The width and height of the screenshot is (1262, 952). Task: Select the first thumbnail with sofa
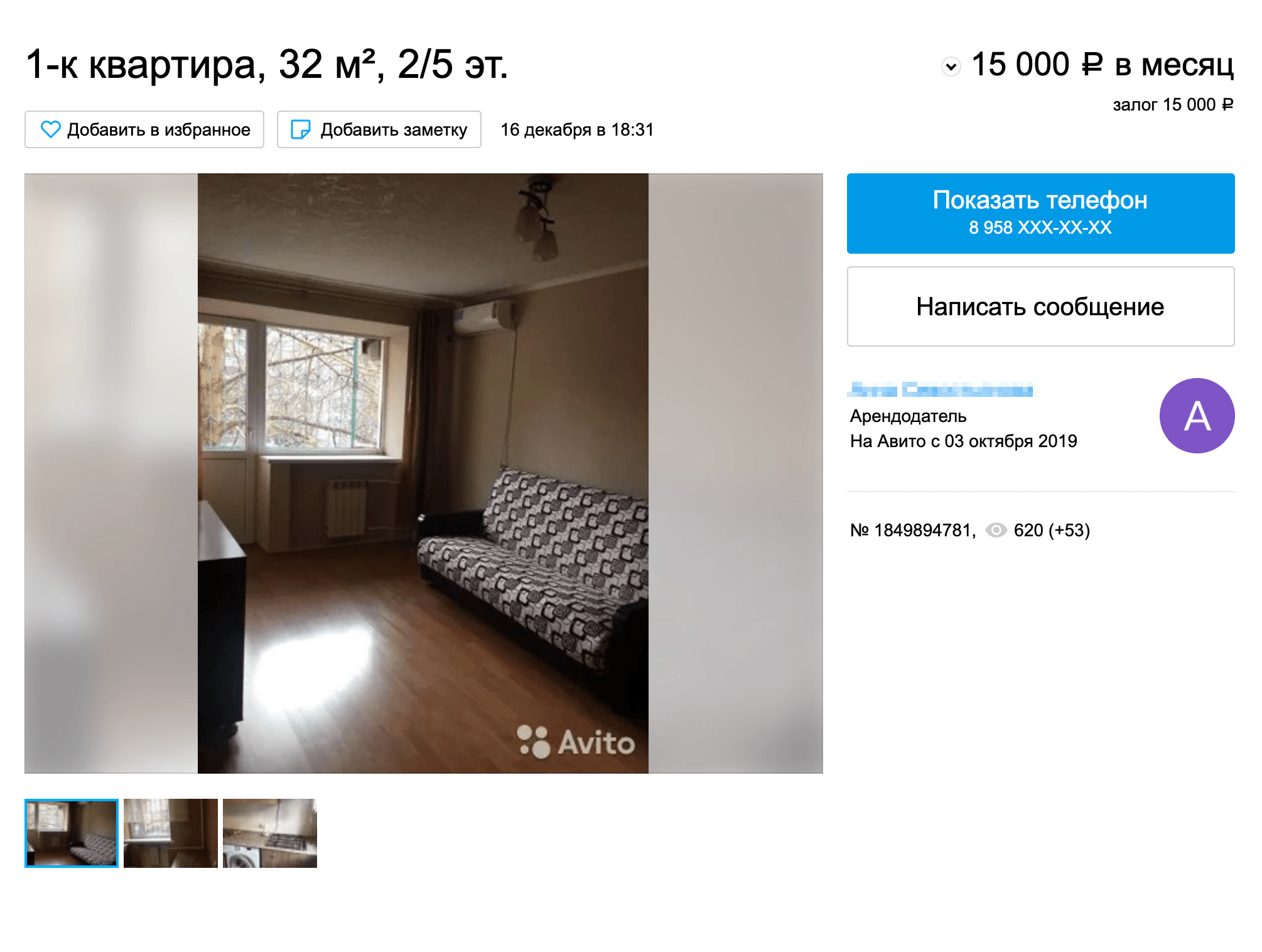pyautogui.click(x=72, y=833)
